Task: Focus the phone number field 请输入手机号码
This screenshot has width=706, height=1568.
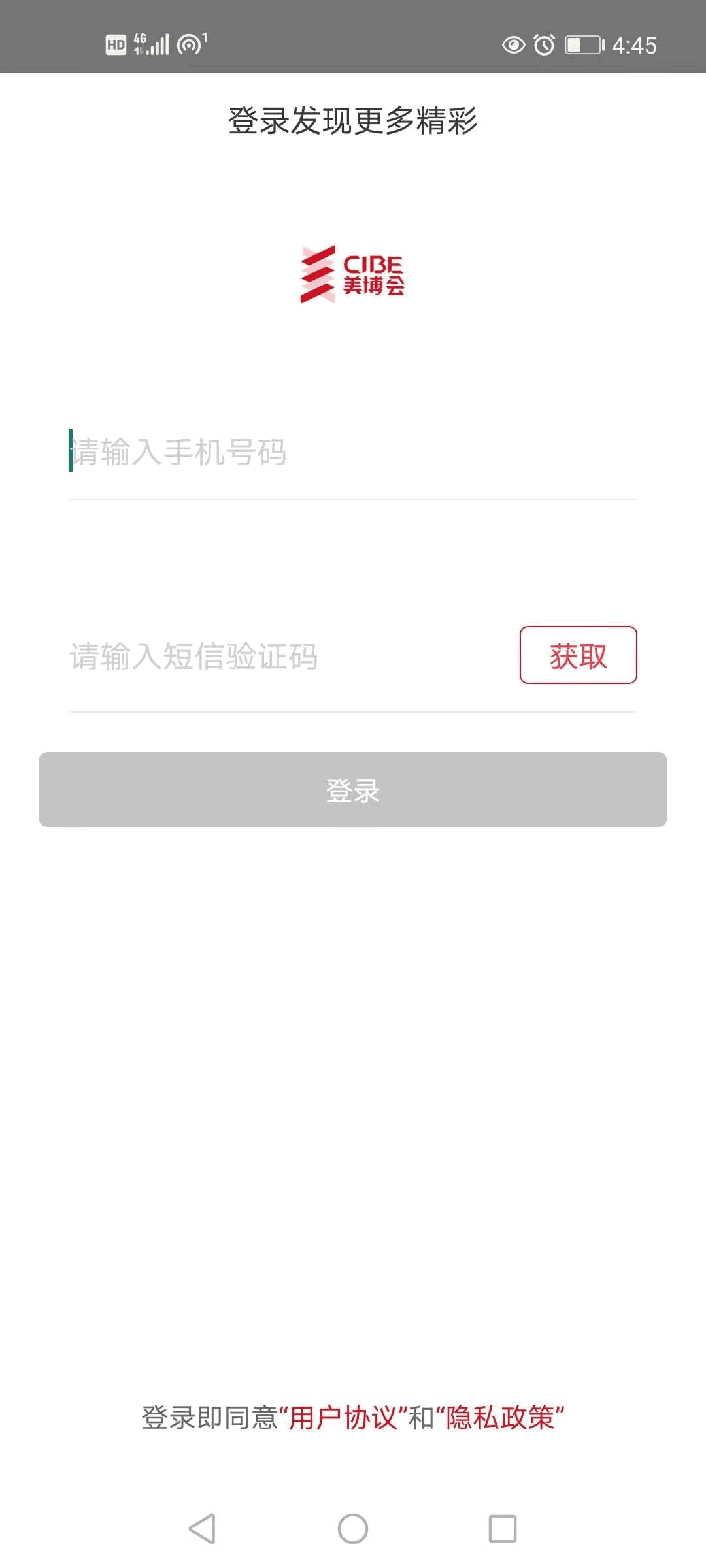Action: coord(353,452)
